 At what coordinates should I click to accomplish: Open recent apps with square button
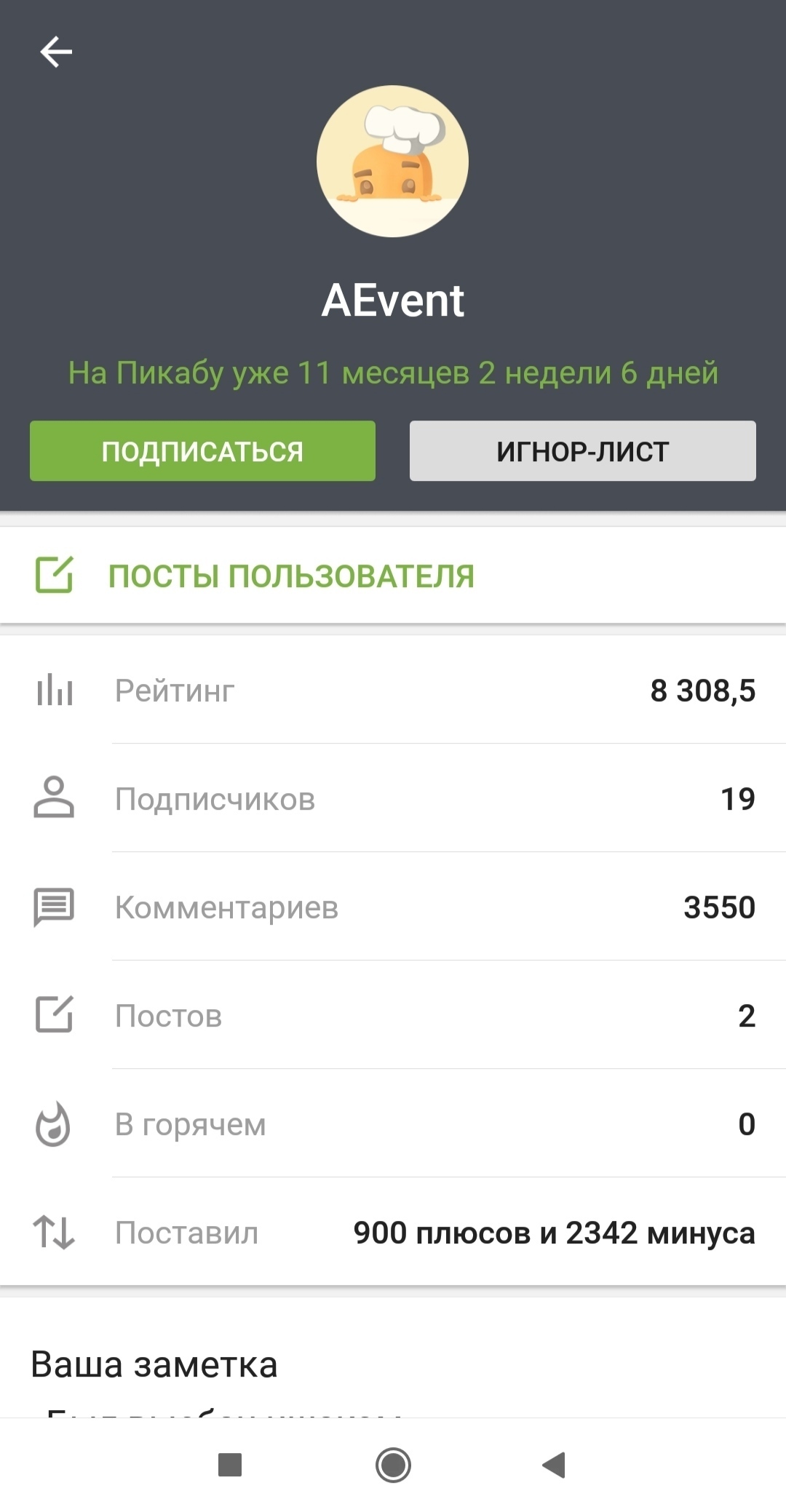pos(230,1465)
